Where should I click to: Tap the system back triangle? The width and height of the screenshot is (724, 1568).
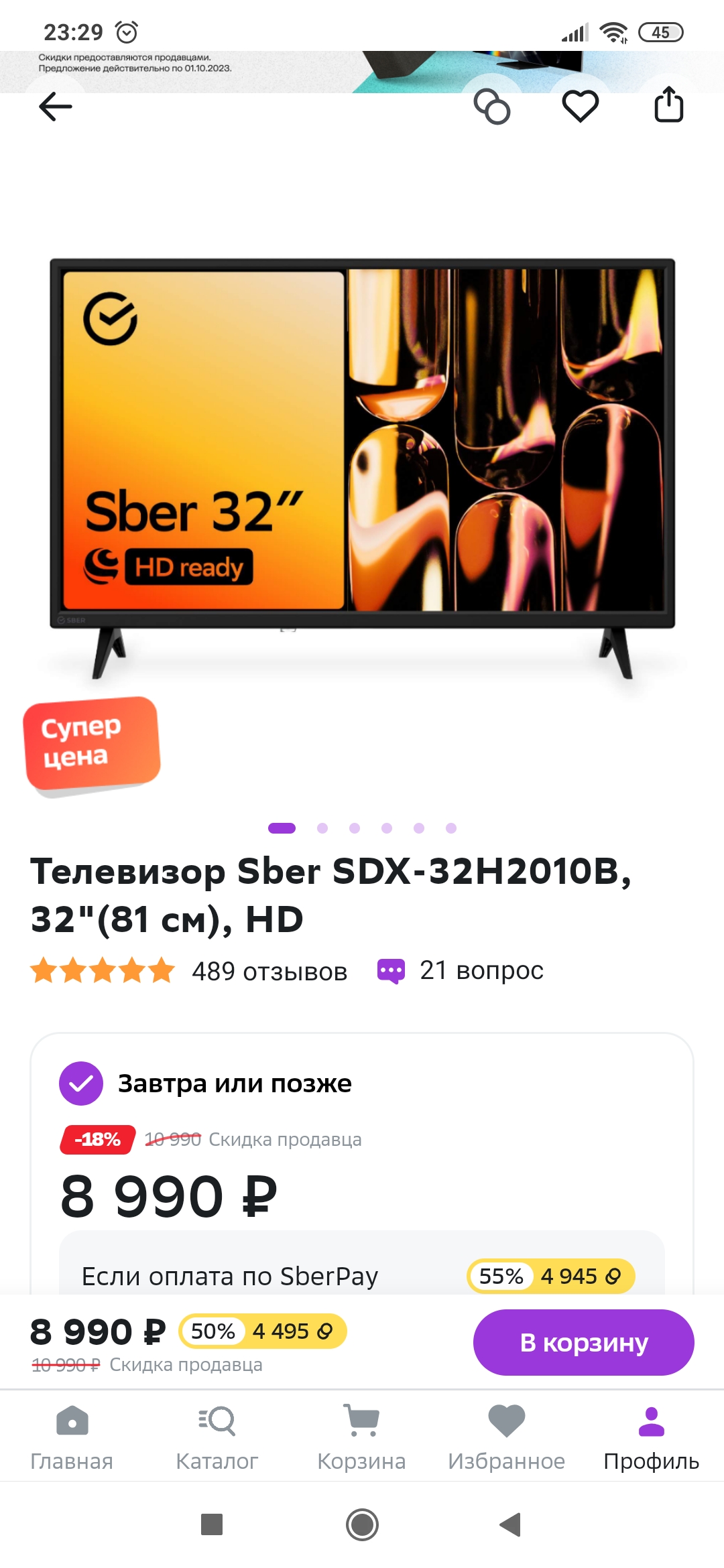coord(511,1524)
